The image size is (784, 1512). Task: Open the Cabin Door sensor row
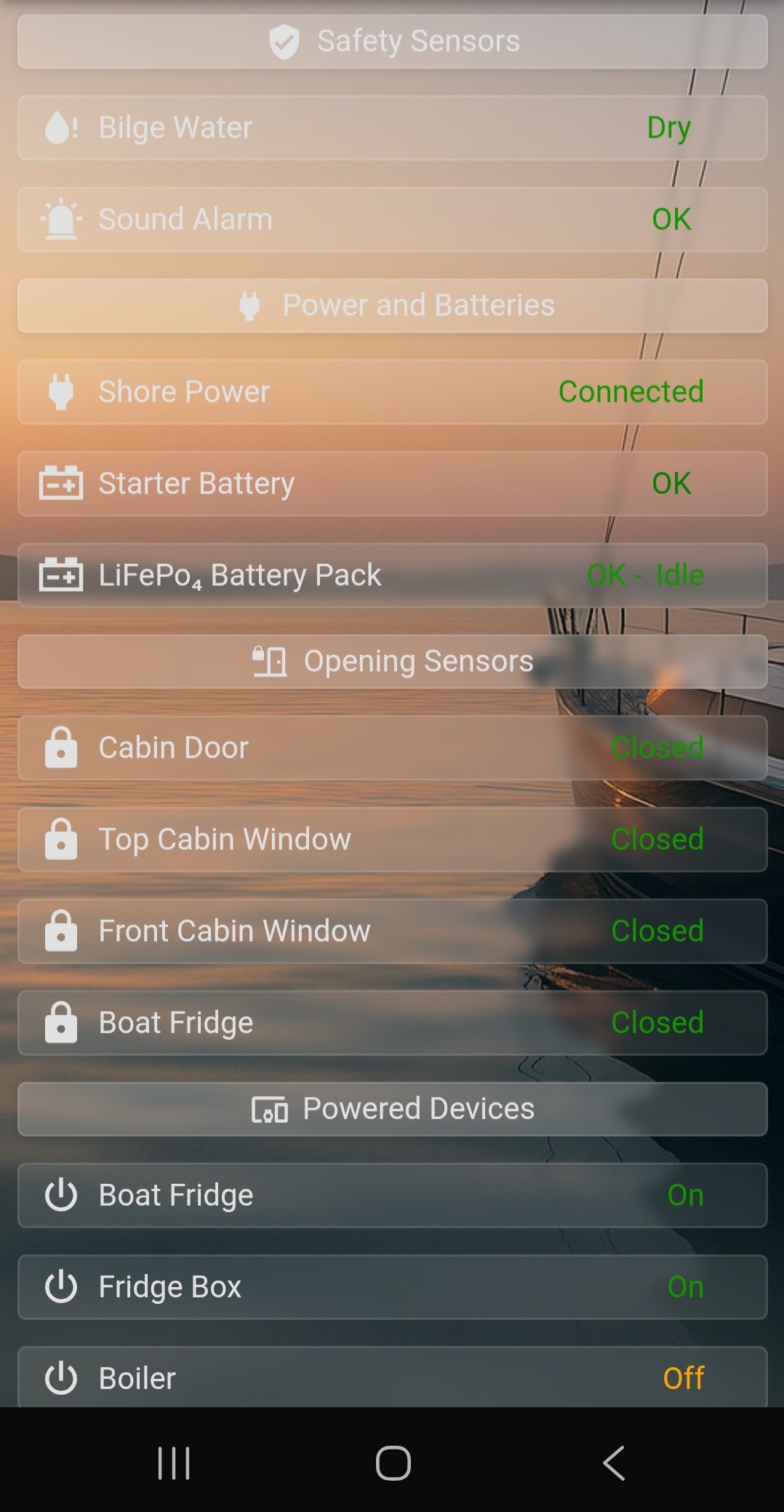392,747
